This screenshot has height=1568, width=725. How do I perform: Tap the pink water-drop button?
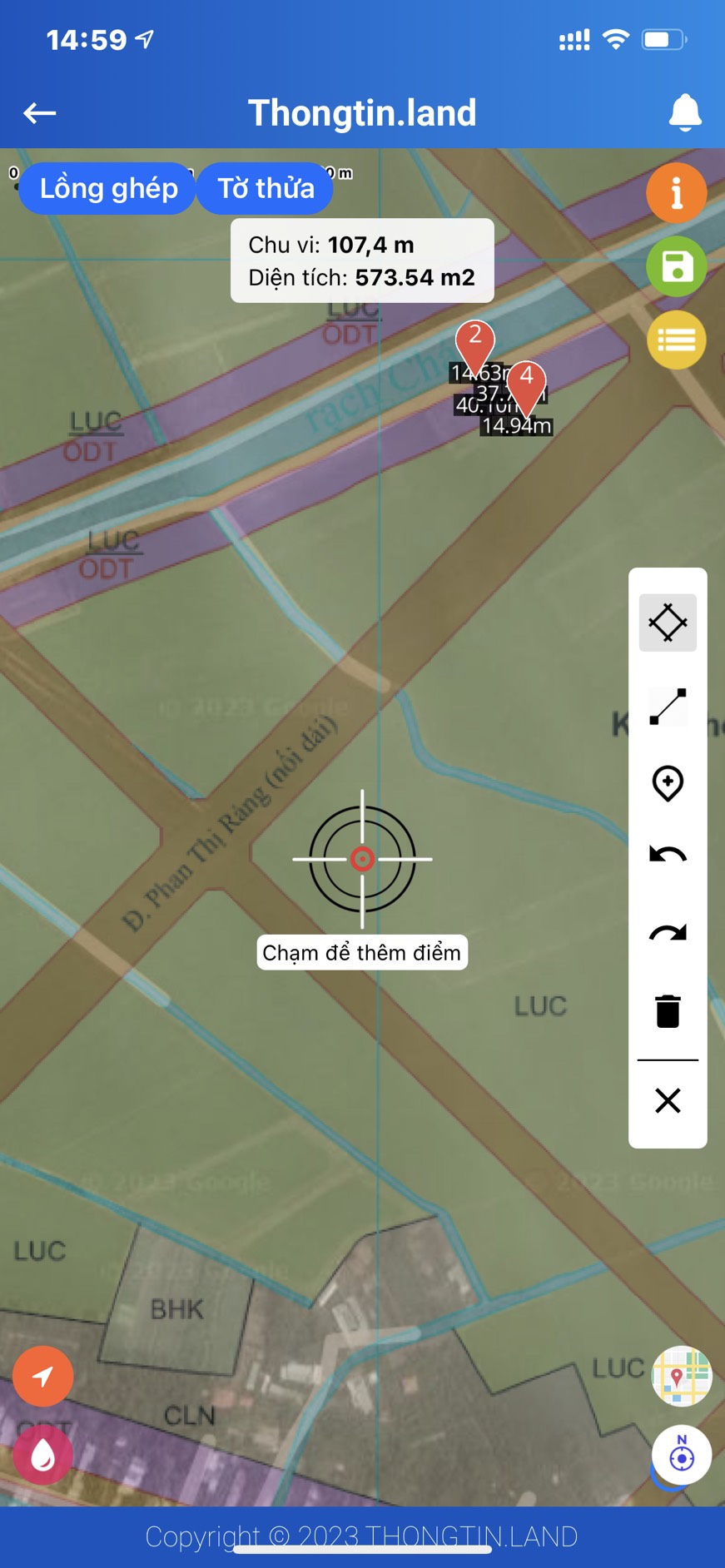coord(42,1454)
